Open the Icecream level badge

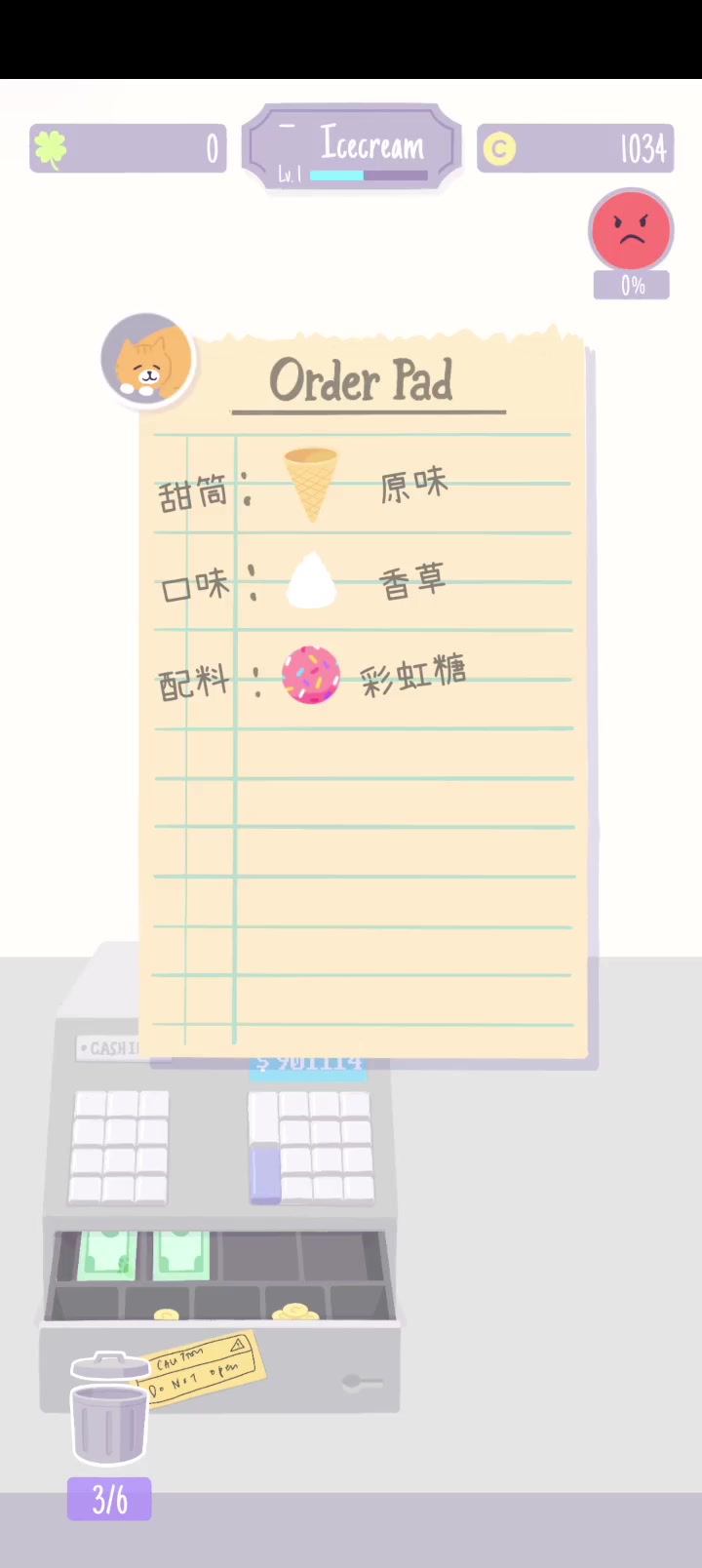tap(351, 148)
